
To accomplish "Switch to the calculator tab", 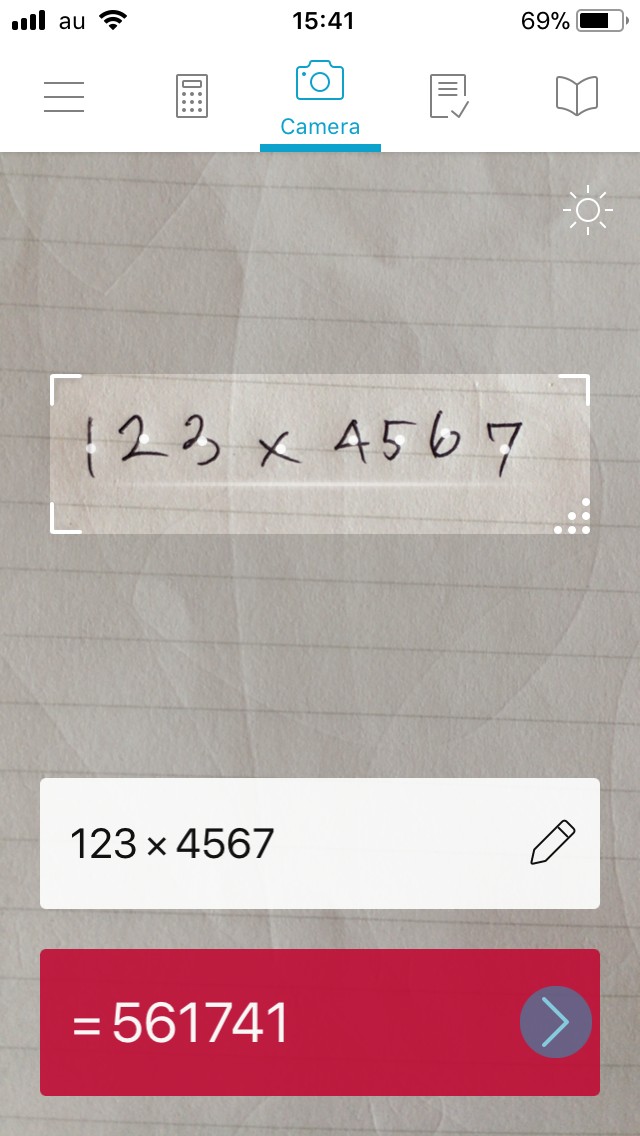I will coord(192,96).
